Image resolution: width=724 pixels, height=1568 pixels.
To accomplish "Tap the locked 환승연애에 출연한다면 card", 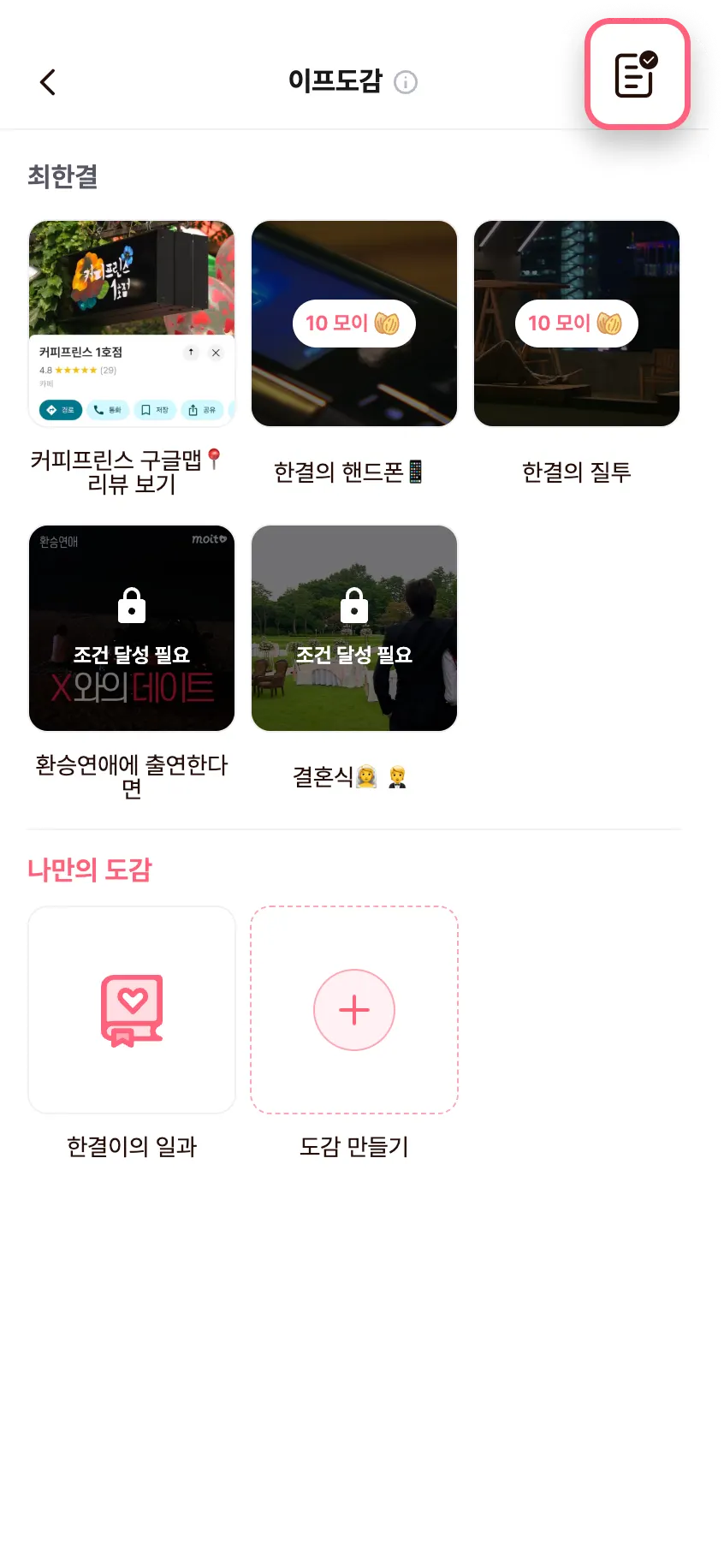I will click(x=132, y=628).
